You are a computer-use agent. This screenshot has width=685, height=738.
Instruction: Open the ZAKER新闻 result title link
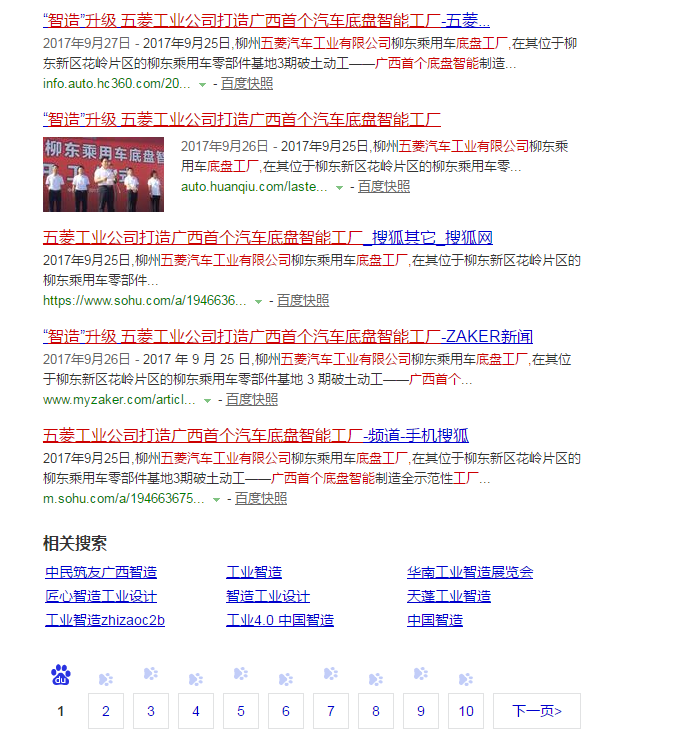(288, 336)
